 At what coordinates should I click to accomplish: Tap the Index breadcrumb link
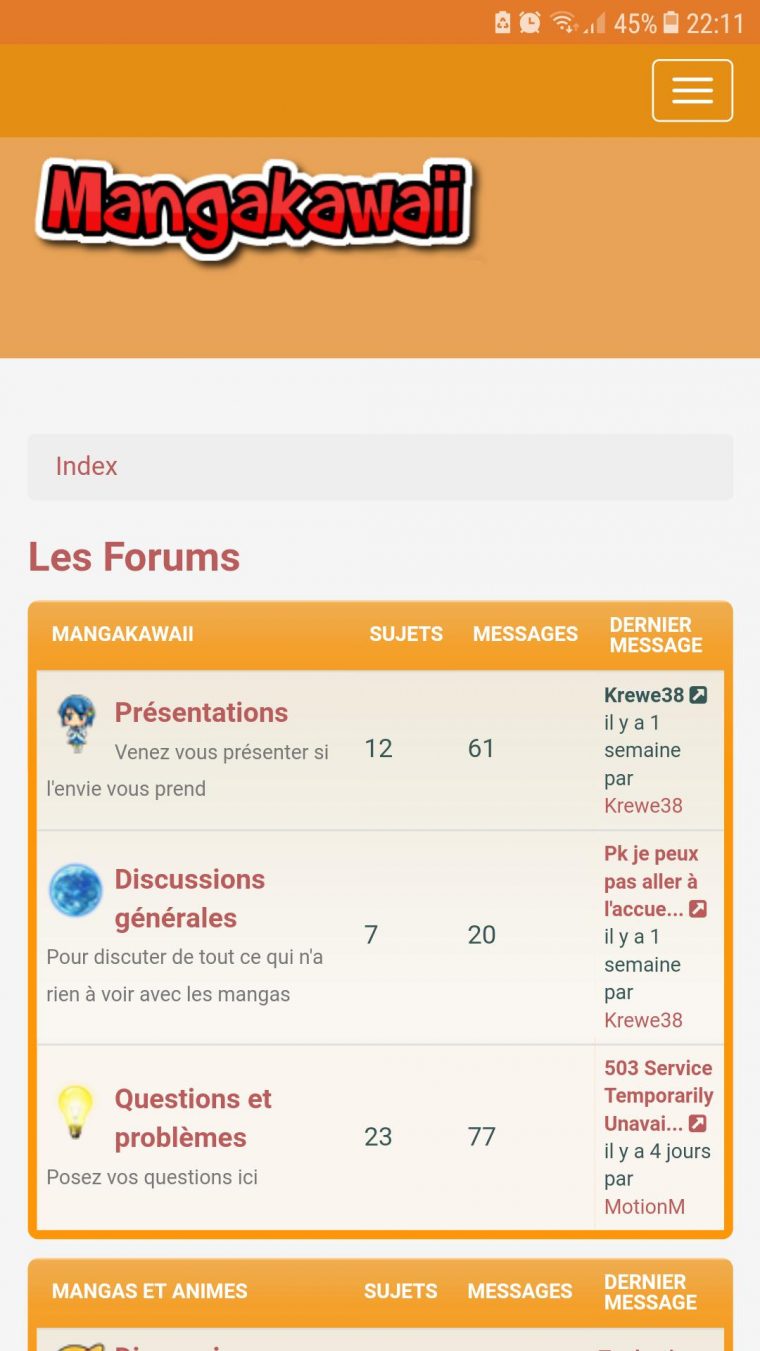click(86, 466)
